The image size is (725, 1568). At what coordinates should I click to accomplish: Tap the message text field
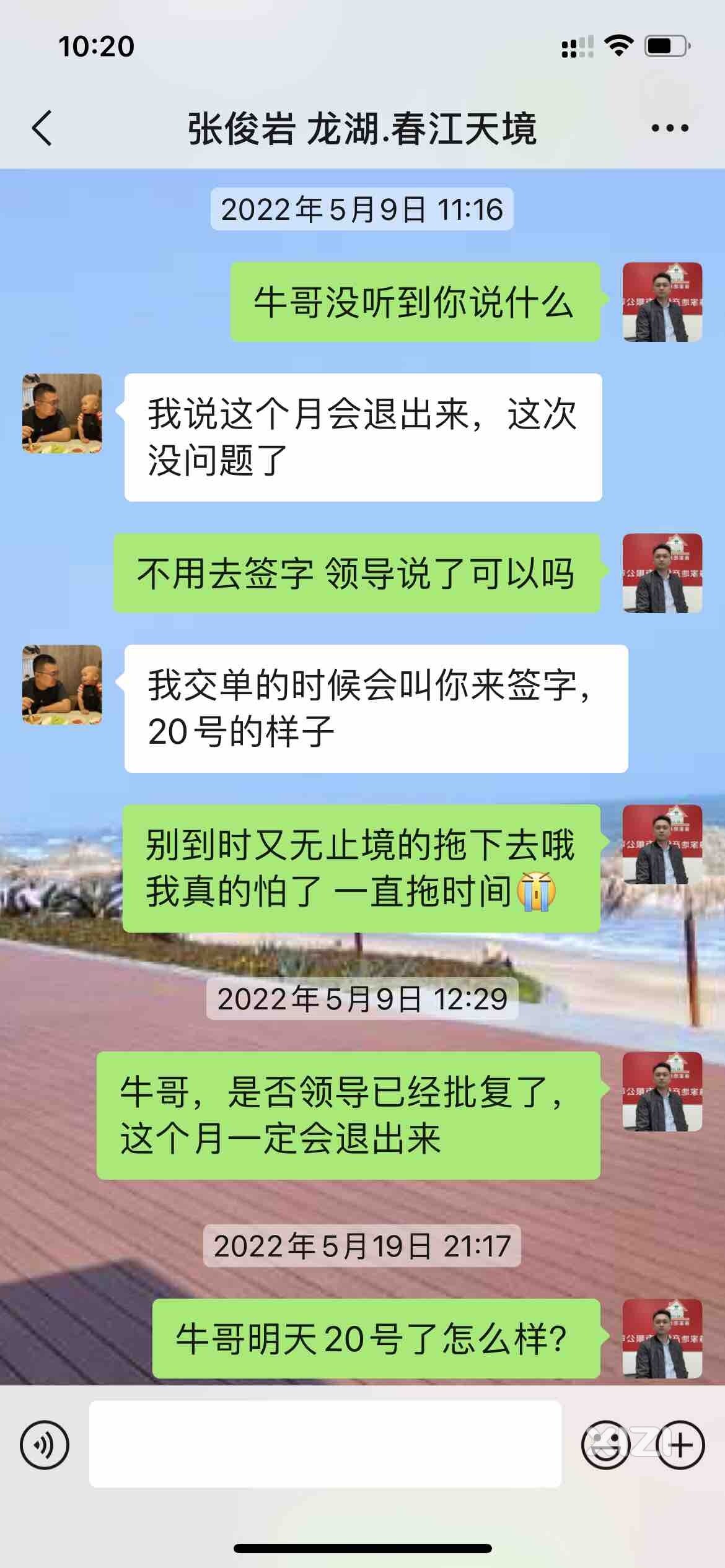pos(325,1444)
